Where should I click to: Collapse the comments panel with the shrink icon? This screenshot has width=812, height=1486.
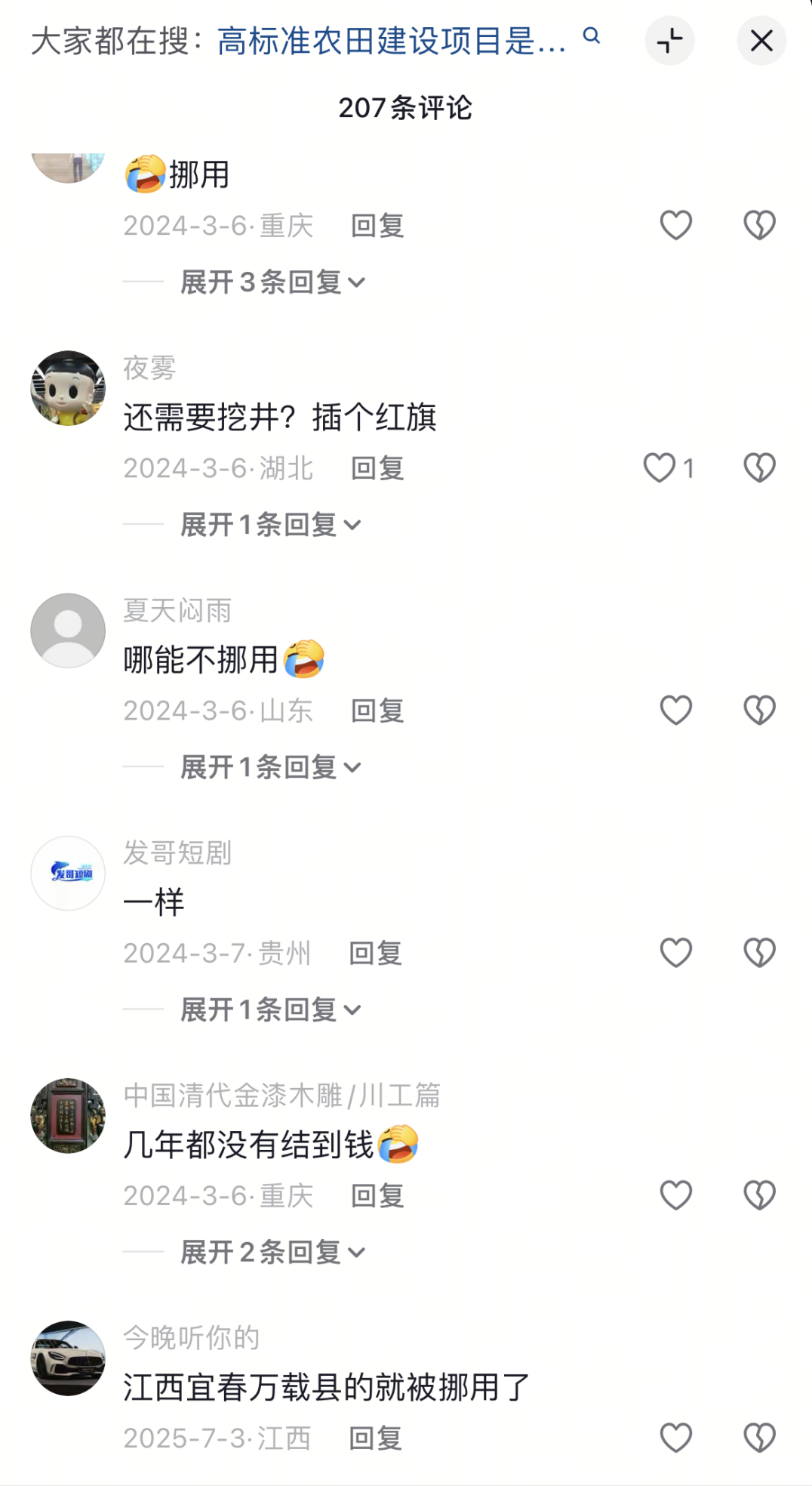pos(669,41)
